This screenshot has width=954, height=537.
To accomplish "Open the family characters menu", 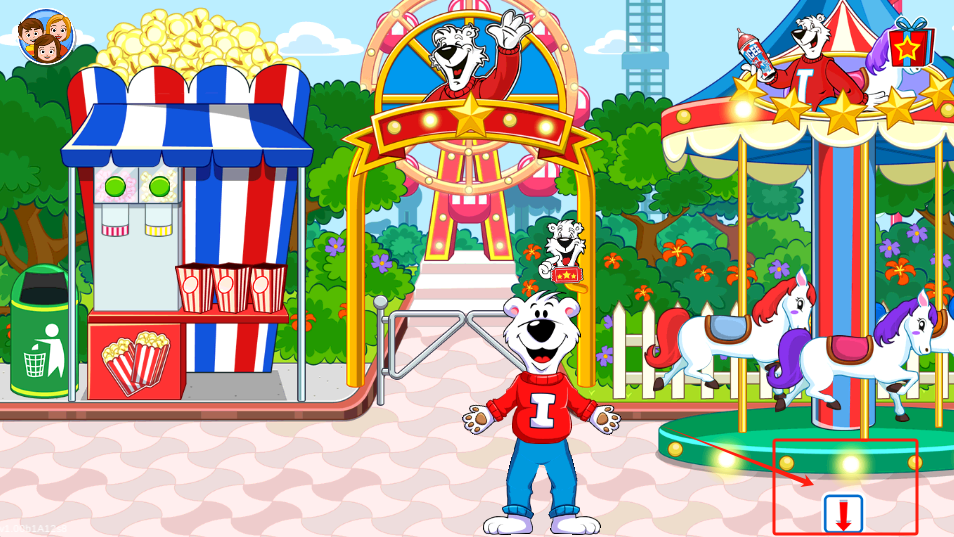I will pos(46,36).
